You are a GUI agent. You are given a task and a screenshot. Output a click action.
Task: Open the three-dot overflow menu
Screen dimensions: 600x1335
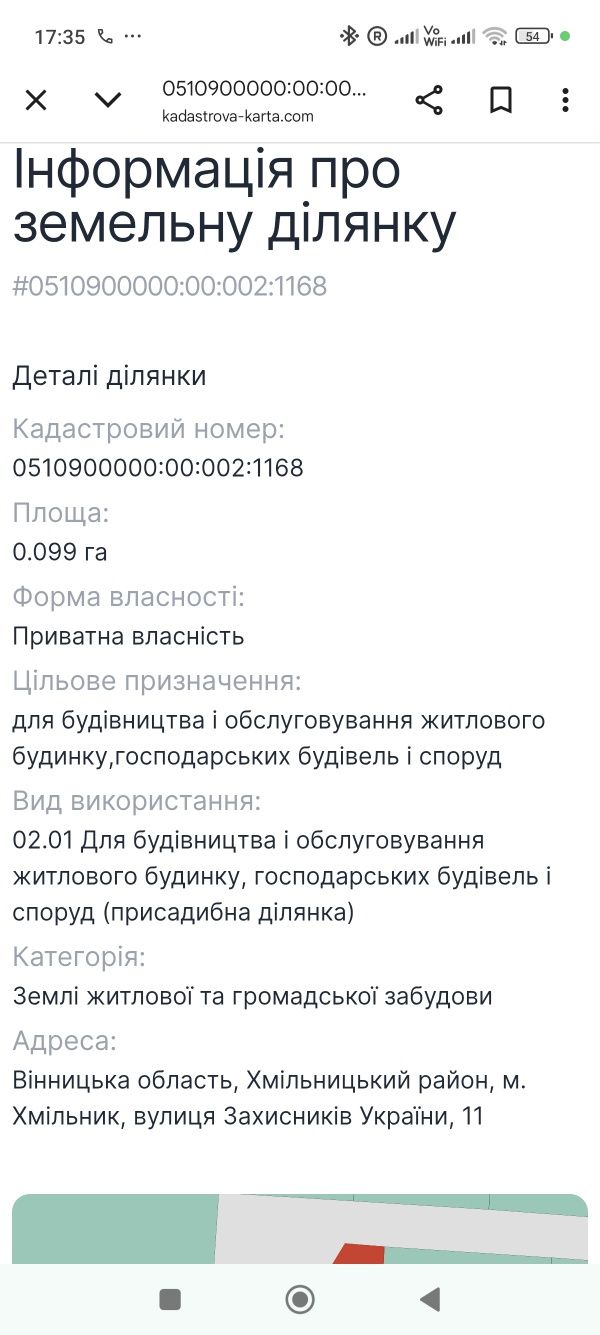(565, 100)
